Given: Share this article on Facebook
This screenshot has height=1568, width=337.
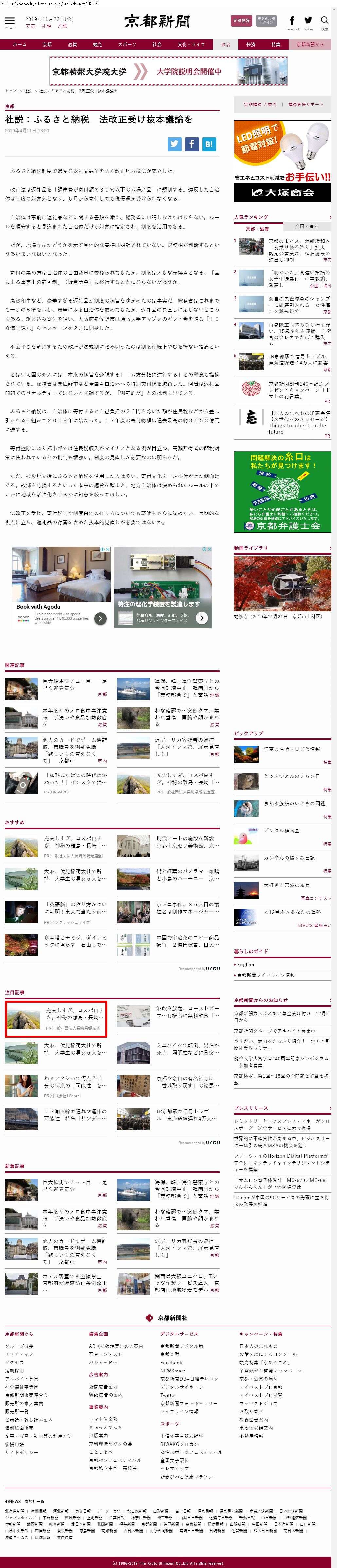Looking at the screenshot, I should 192,144.
